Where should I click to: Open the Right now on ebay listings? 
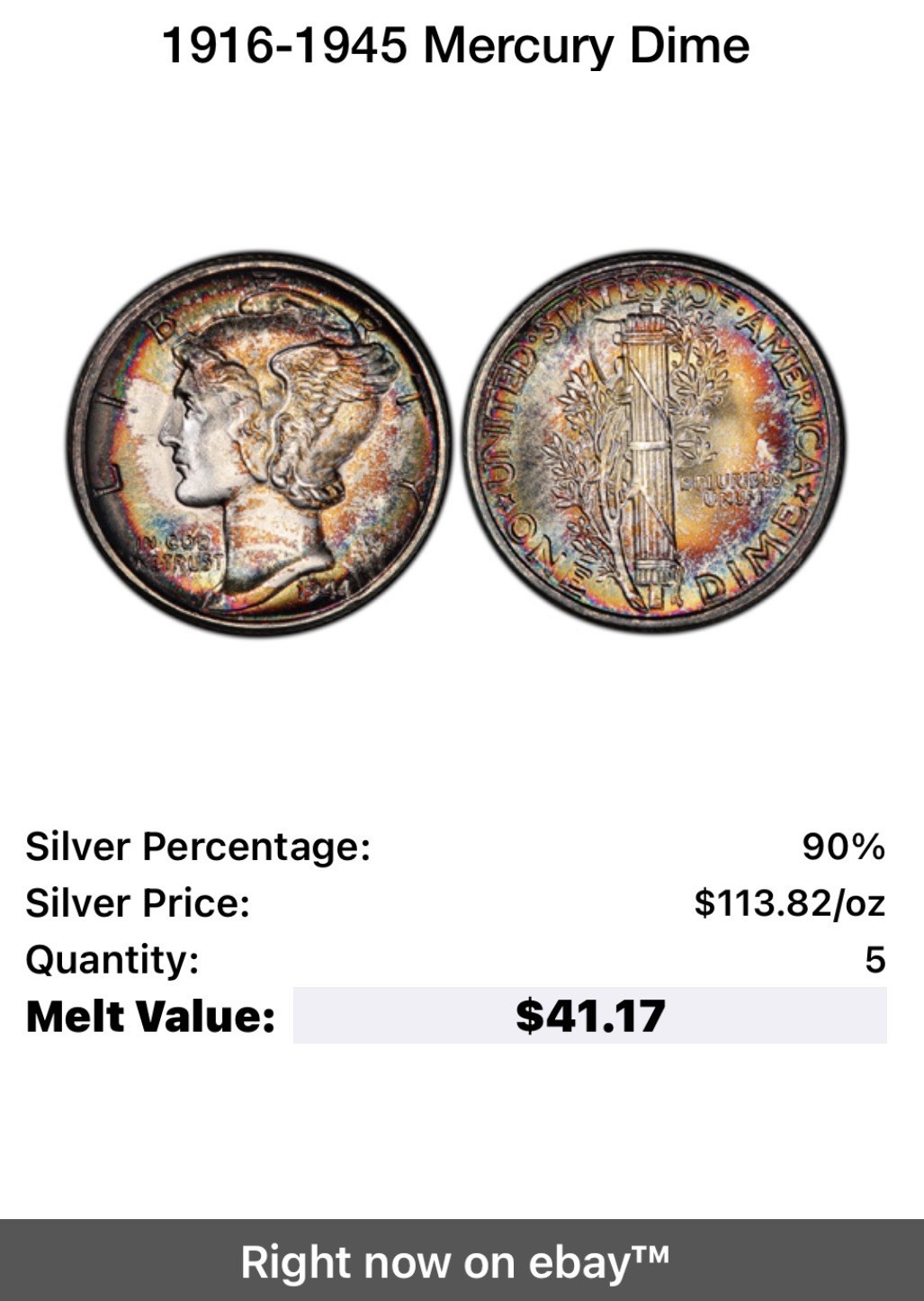[x=462, y=1261]
